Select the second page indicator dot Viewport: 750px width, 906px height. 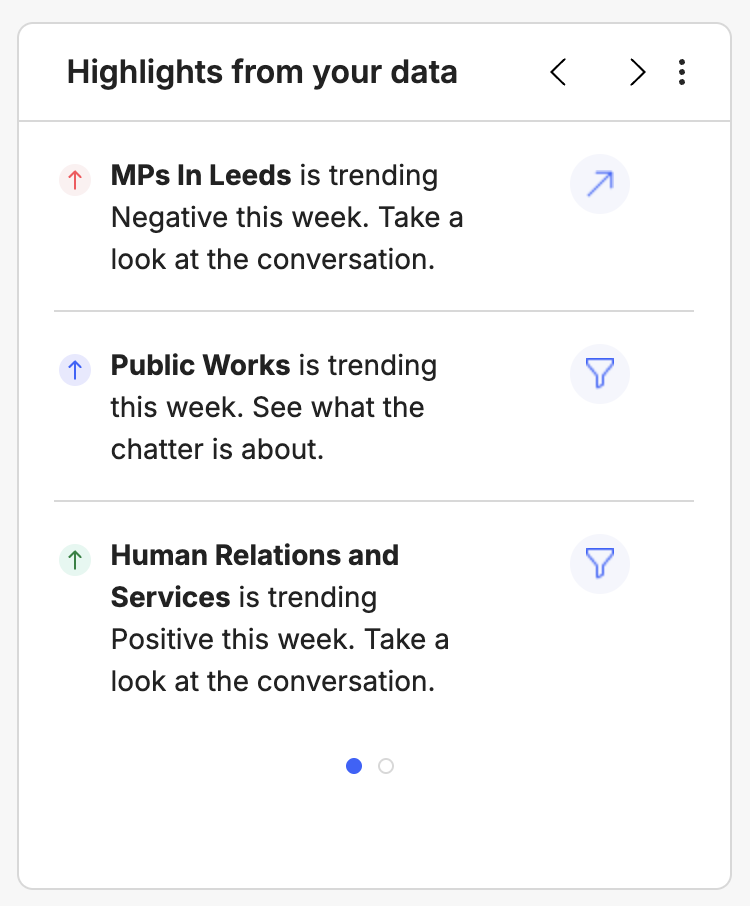[x=386, y=766]
